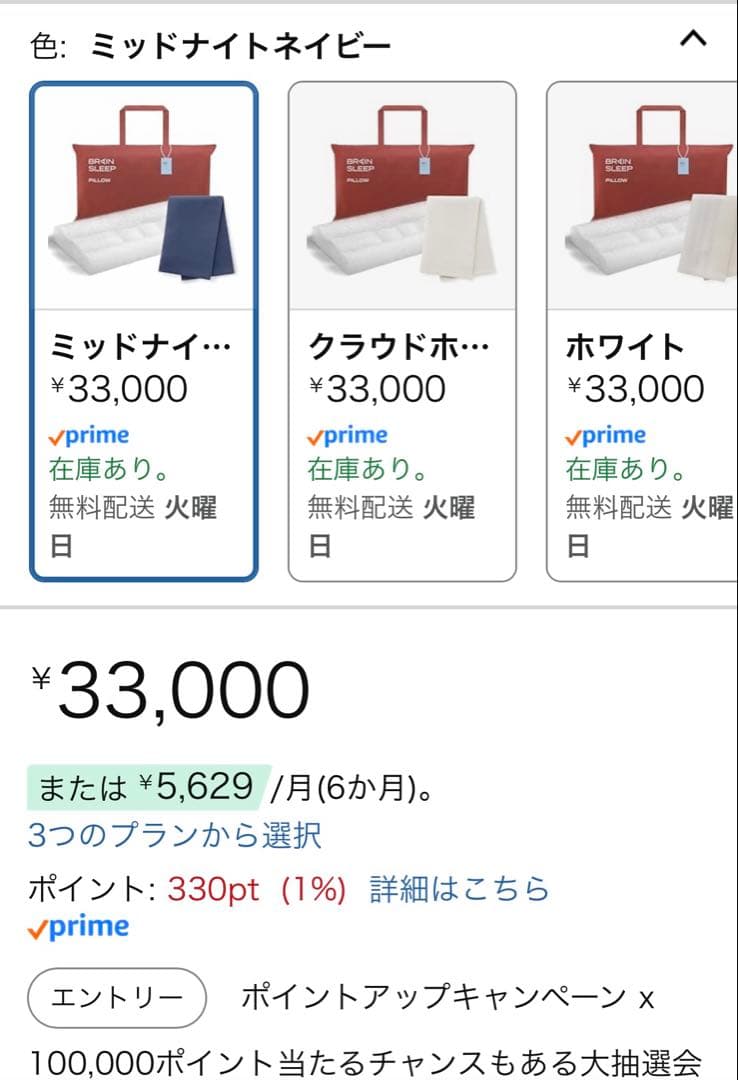Click the Prime badge in the クラウドホワイト card
This screenshot has width=738, height=1080.
345,435
